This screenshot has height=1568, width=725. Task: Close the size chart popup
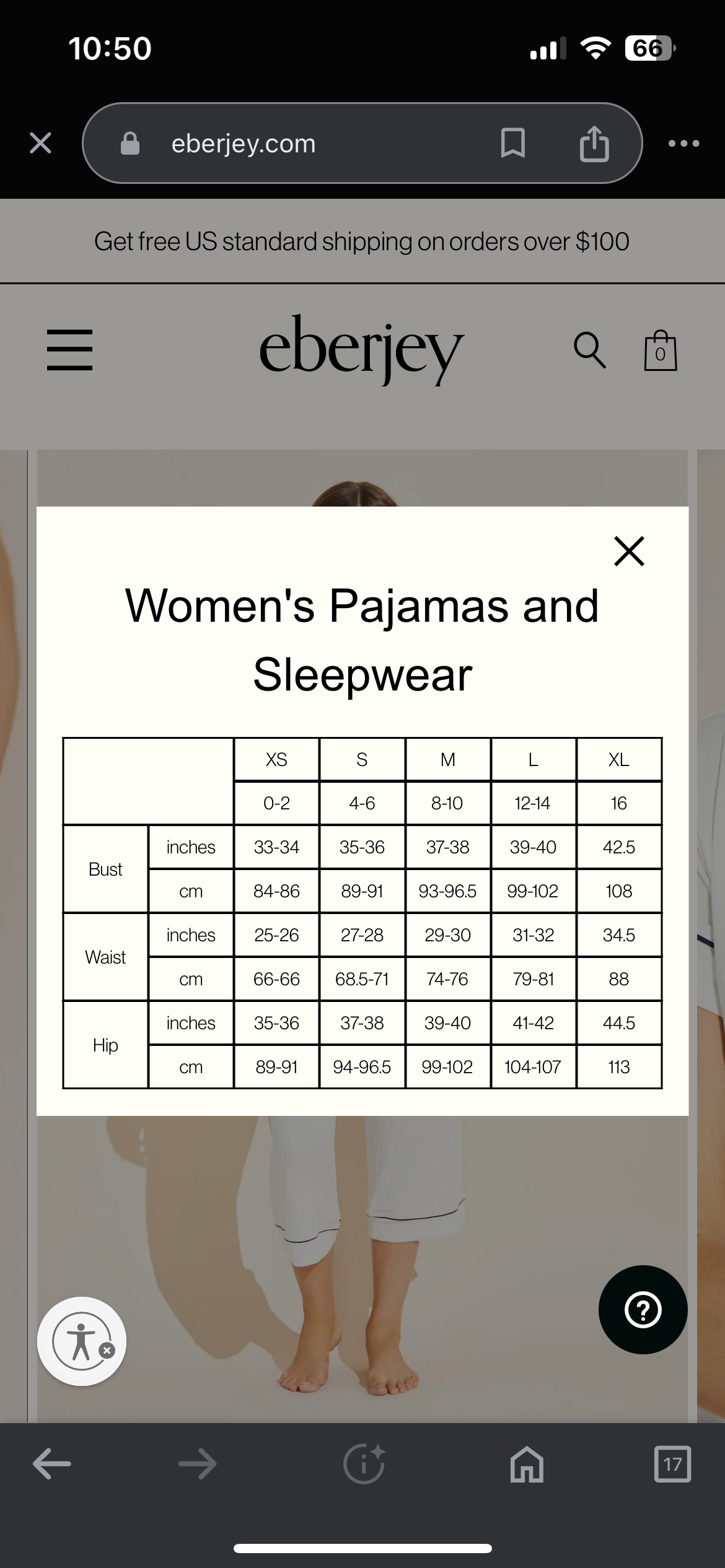(x=629, y=551)
